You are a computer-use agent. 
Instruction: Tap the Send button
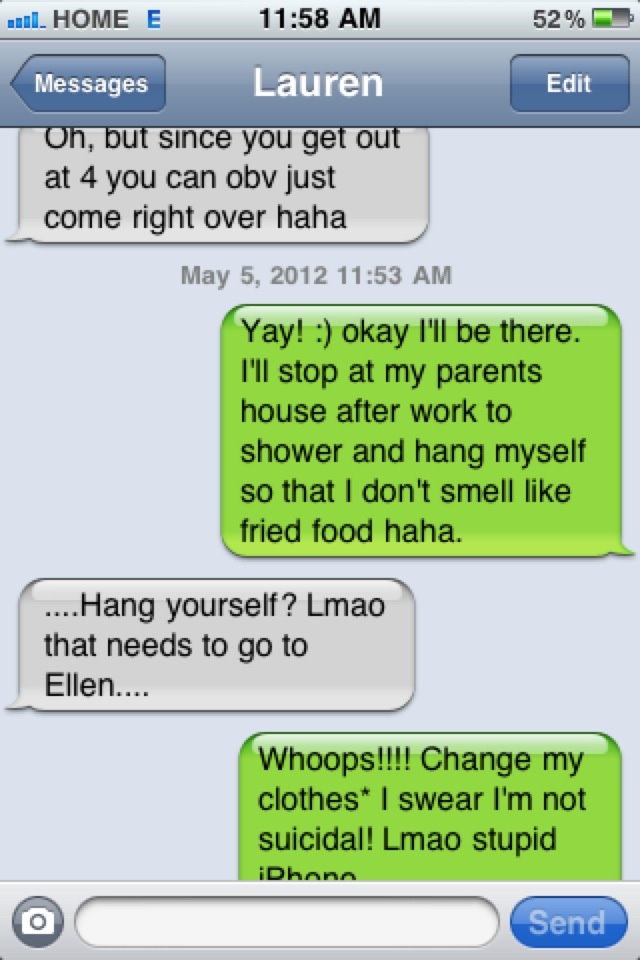567,921
